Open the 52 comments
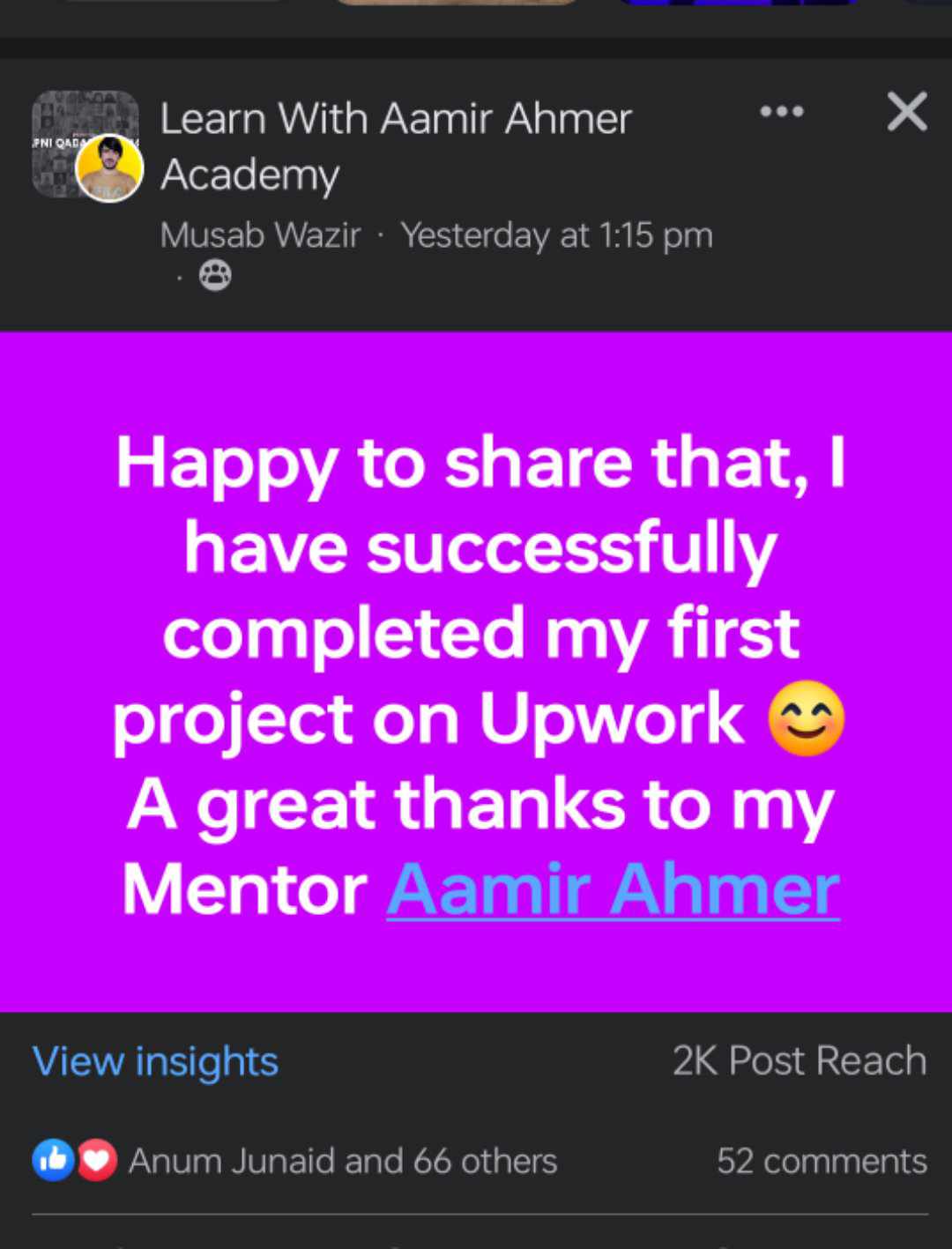This screenshot has width=952, height=1249. coord(821,1161)
